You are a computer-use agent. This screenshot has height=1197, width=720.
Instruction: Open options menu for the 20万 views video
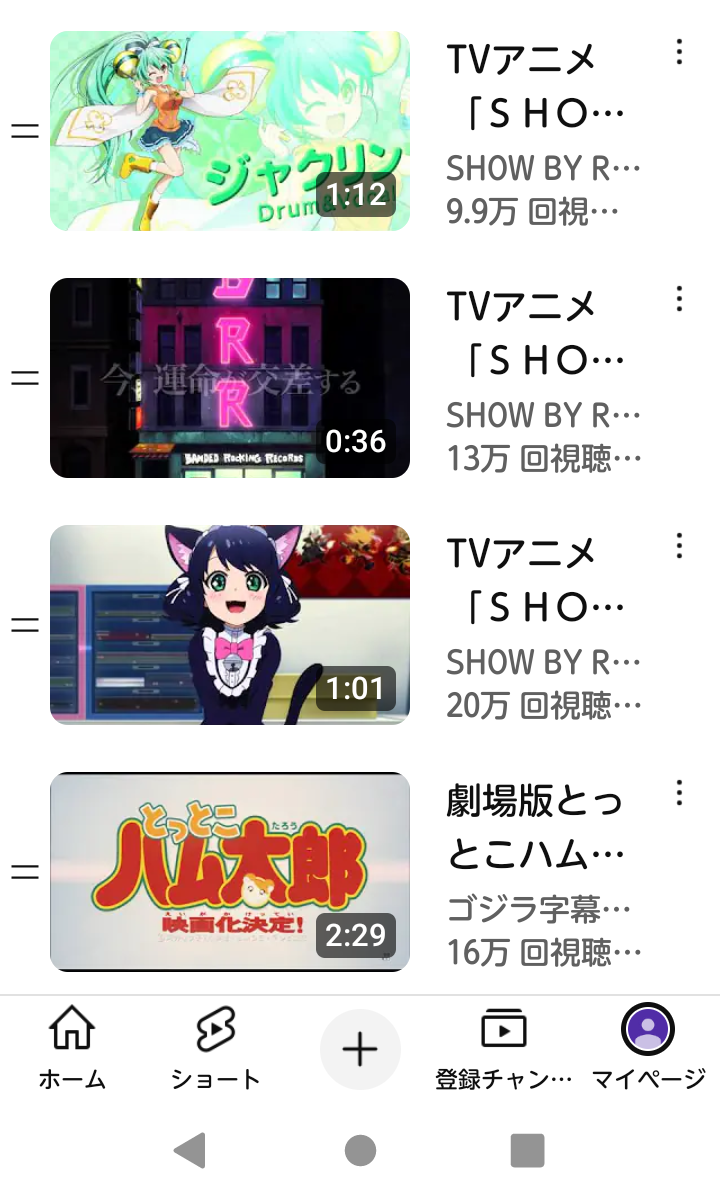point(679,545)
